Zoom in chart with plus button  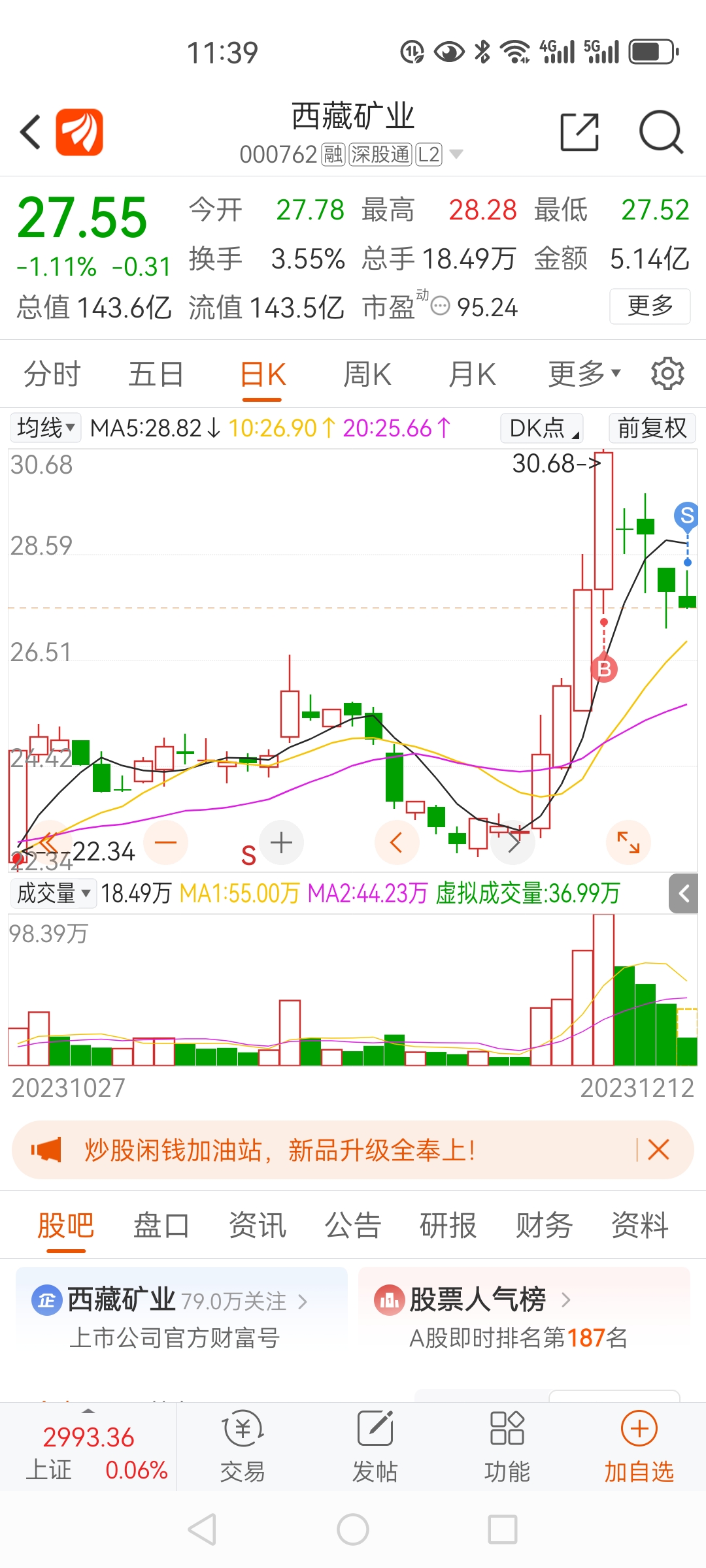click(x=281, y=843)
